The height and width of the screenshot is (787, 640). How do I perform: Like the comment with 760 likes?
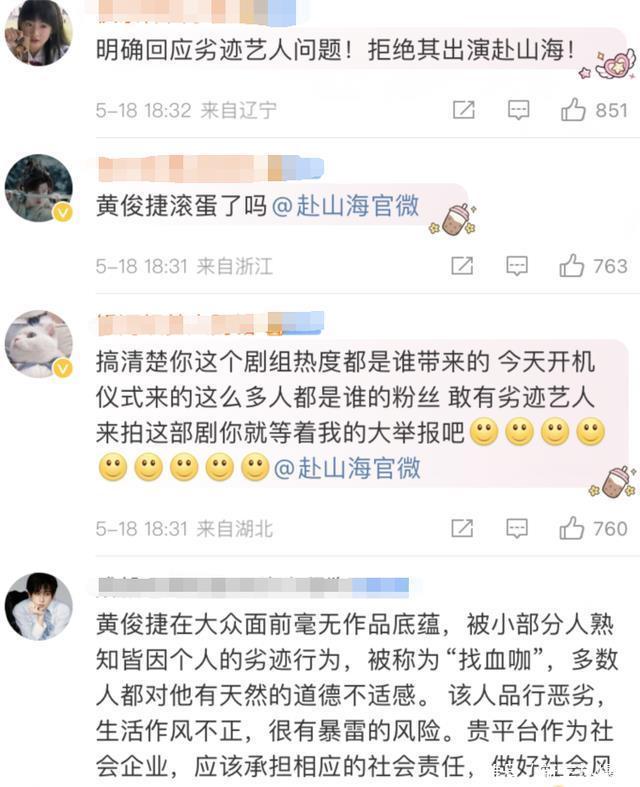572,528
